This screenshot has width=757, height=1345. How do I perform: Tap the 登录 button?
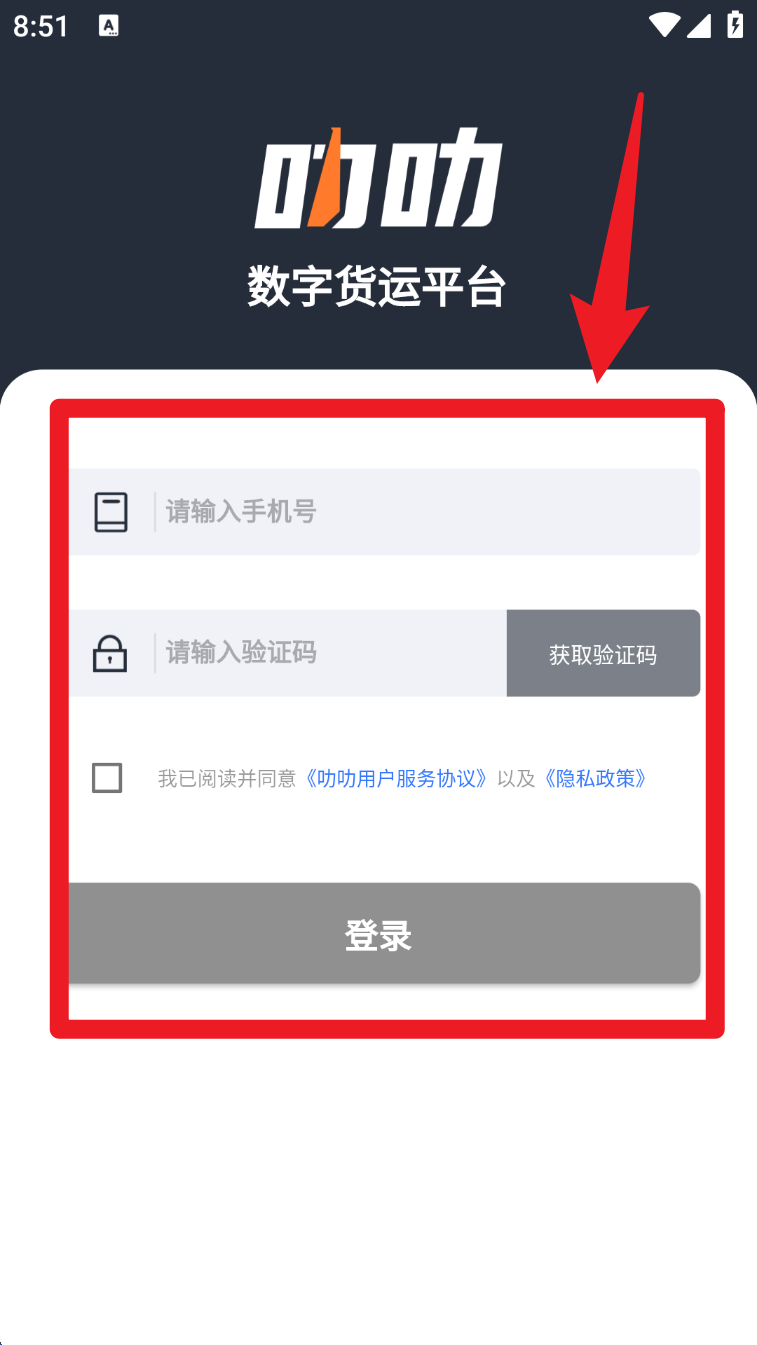[380, 934]
